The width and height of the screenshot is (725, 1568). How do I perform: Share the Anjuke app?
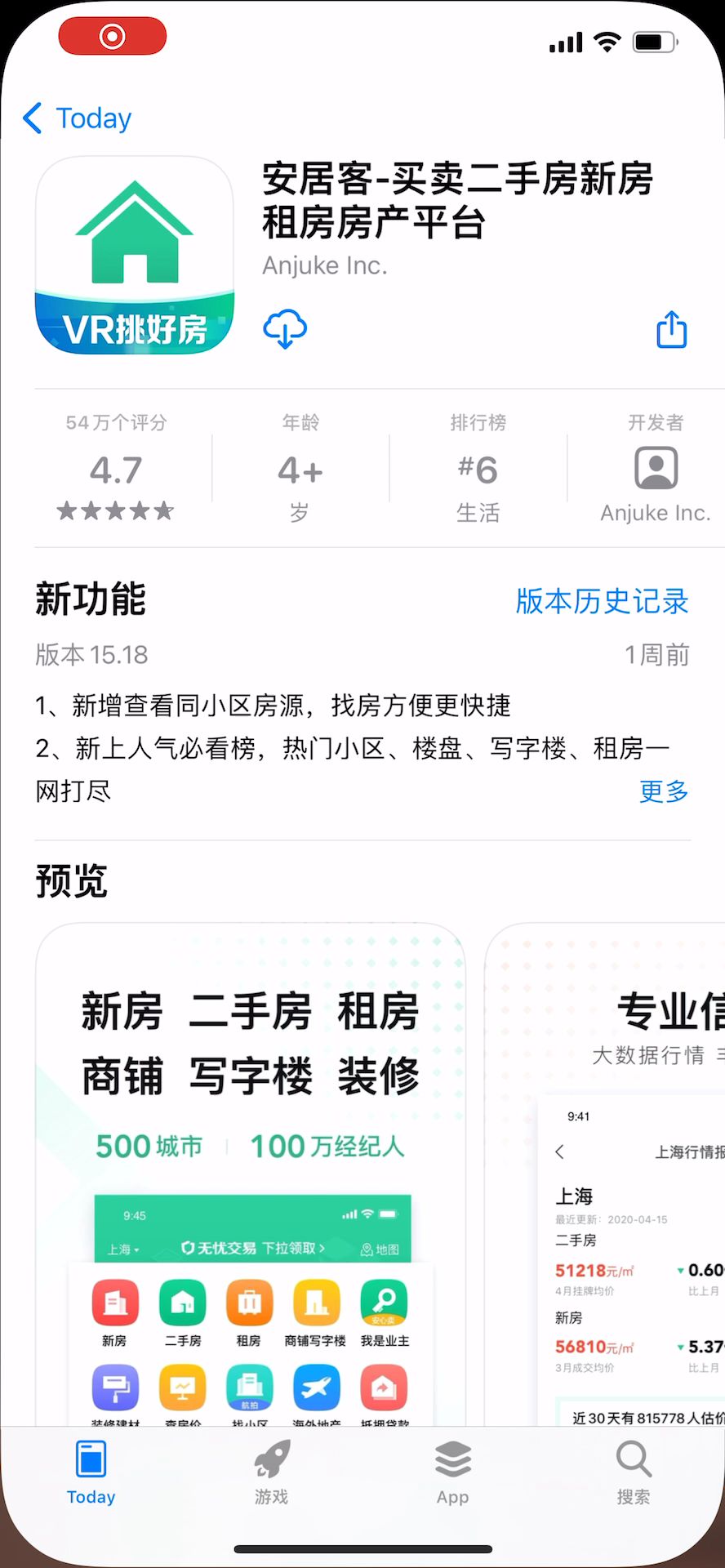[x=671, y=329]
